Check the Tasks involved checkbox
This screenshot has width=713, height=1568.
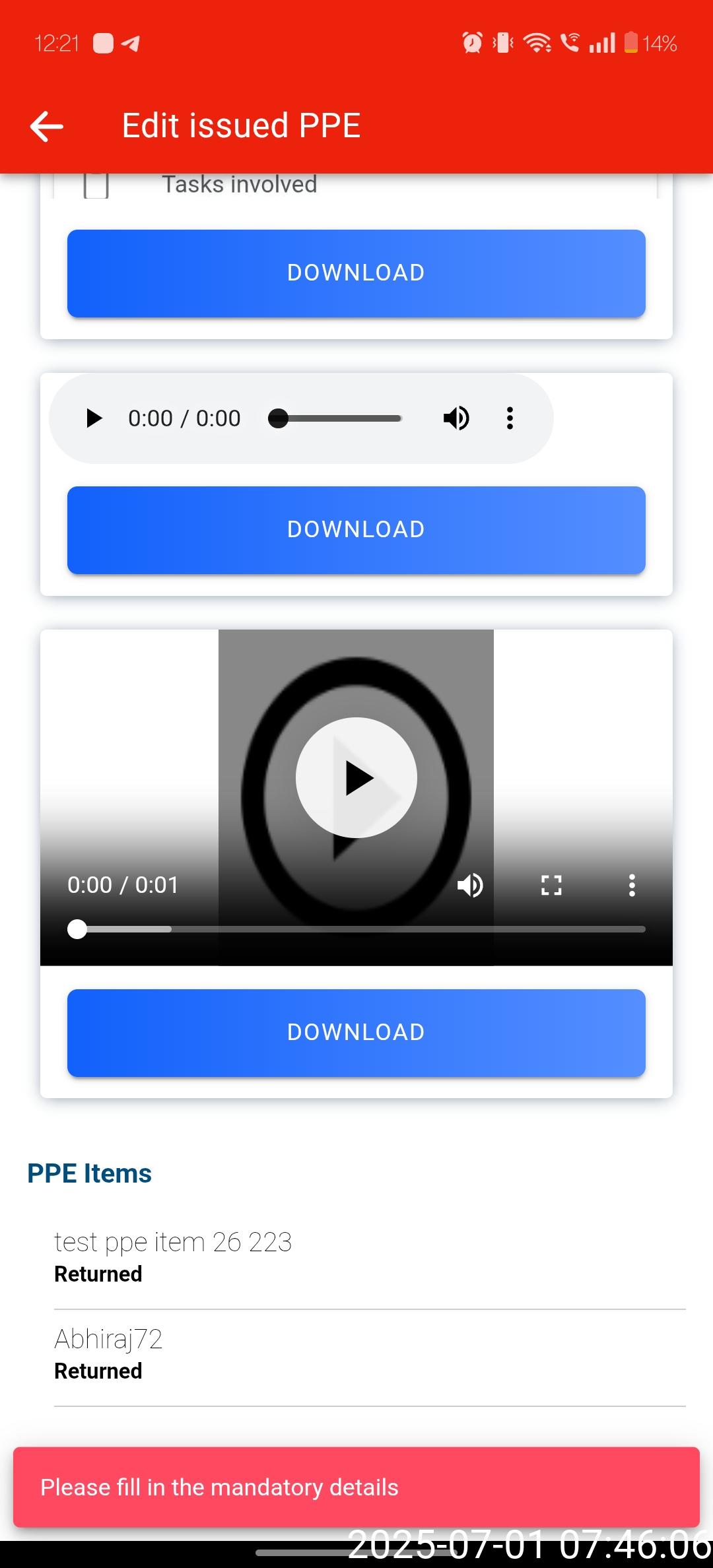[96, 185]
